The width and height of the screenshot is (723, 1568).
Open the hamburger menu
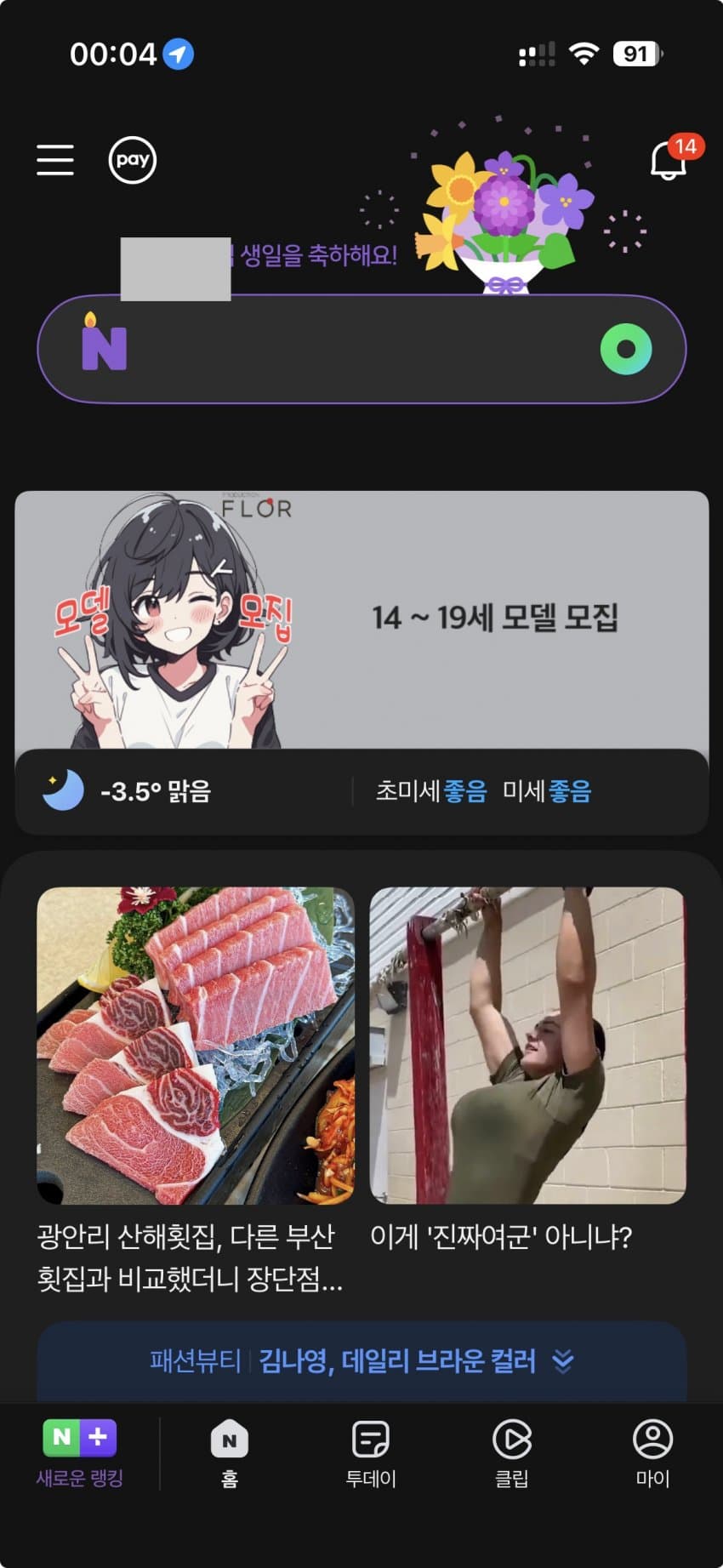point(55,160)
